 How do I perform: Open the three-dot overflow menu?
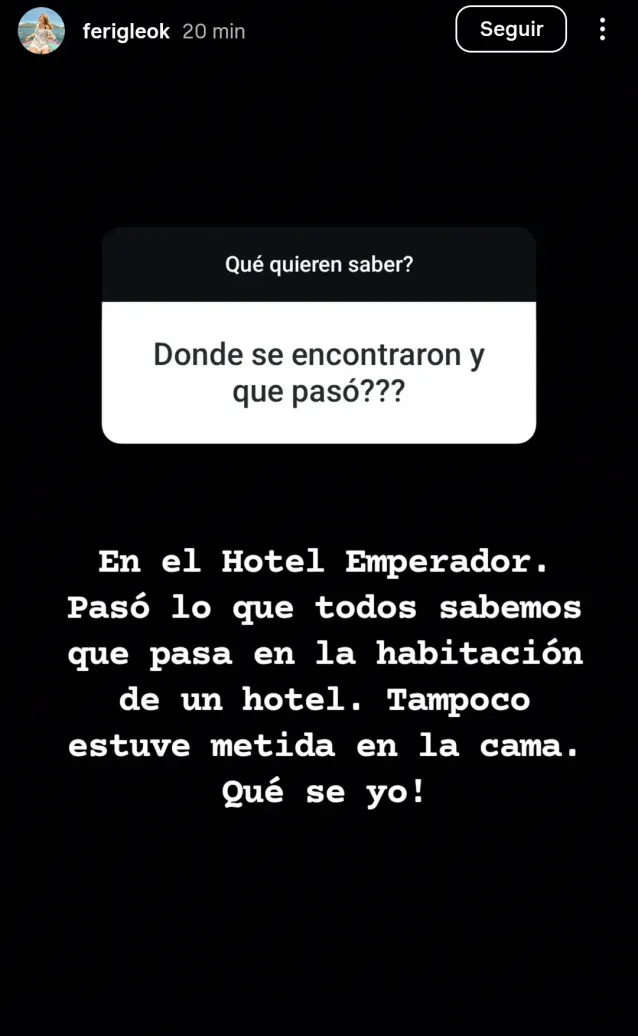602,30
